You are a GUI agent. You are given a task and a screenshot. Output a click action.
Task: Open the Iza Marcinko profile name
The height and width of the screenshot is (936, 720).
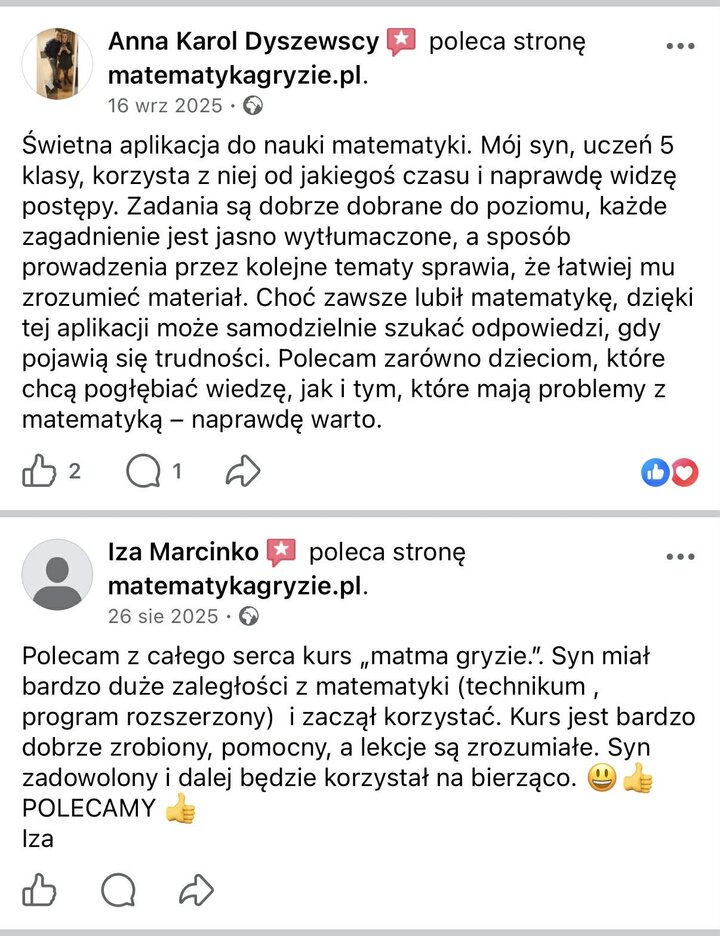pyautogui.click(x=183, y=552)
